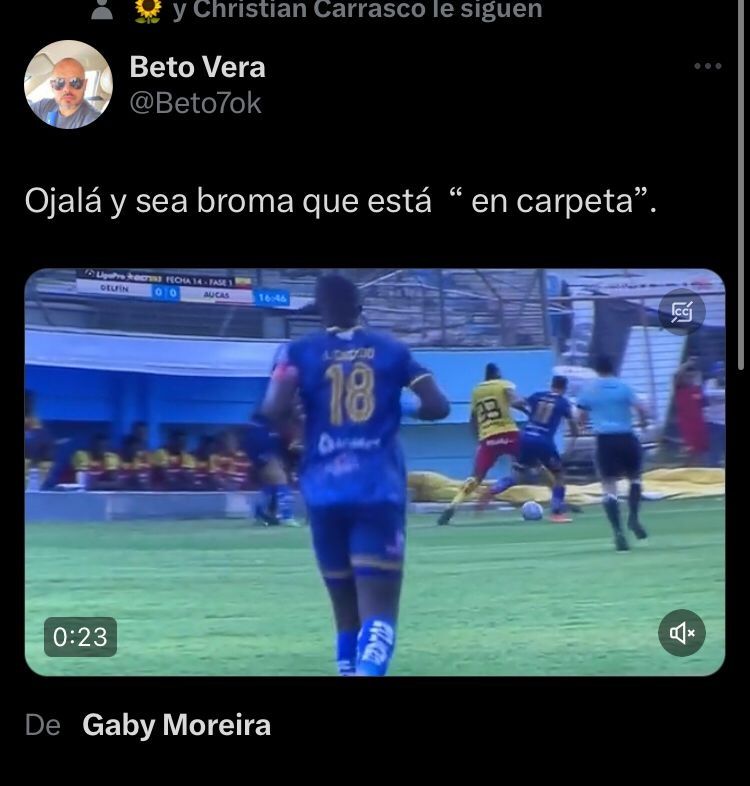Open the tweet's three-dot overflow menu
The height and width of the screenshot is (786, 750).
[x=707, y=66]
